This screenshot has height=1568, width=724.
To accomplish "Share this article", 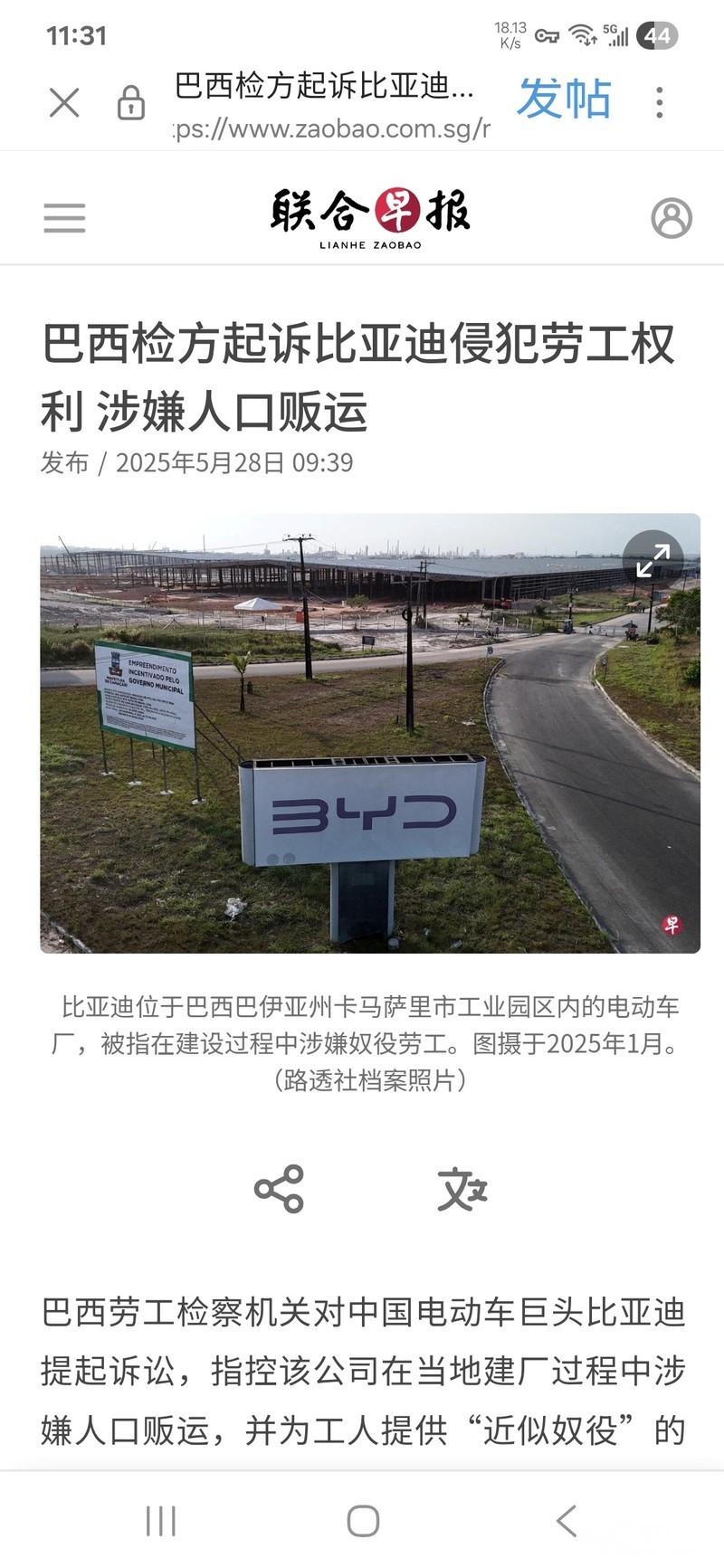I will (279, 1189).
